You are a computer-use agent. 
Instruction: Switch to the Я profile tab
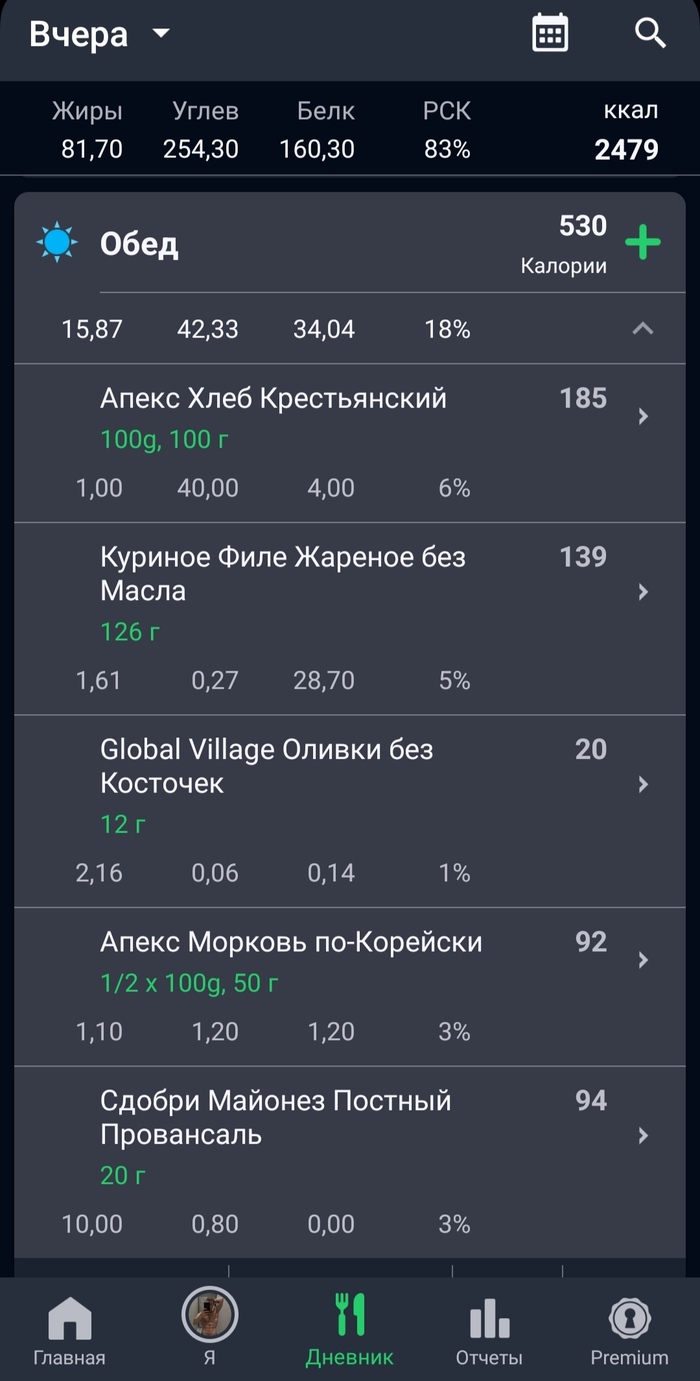click(209, 1330)
